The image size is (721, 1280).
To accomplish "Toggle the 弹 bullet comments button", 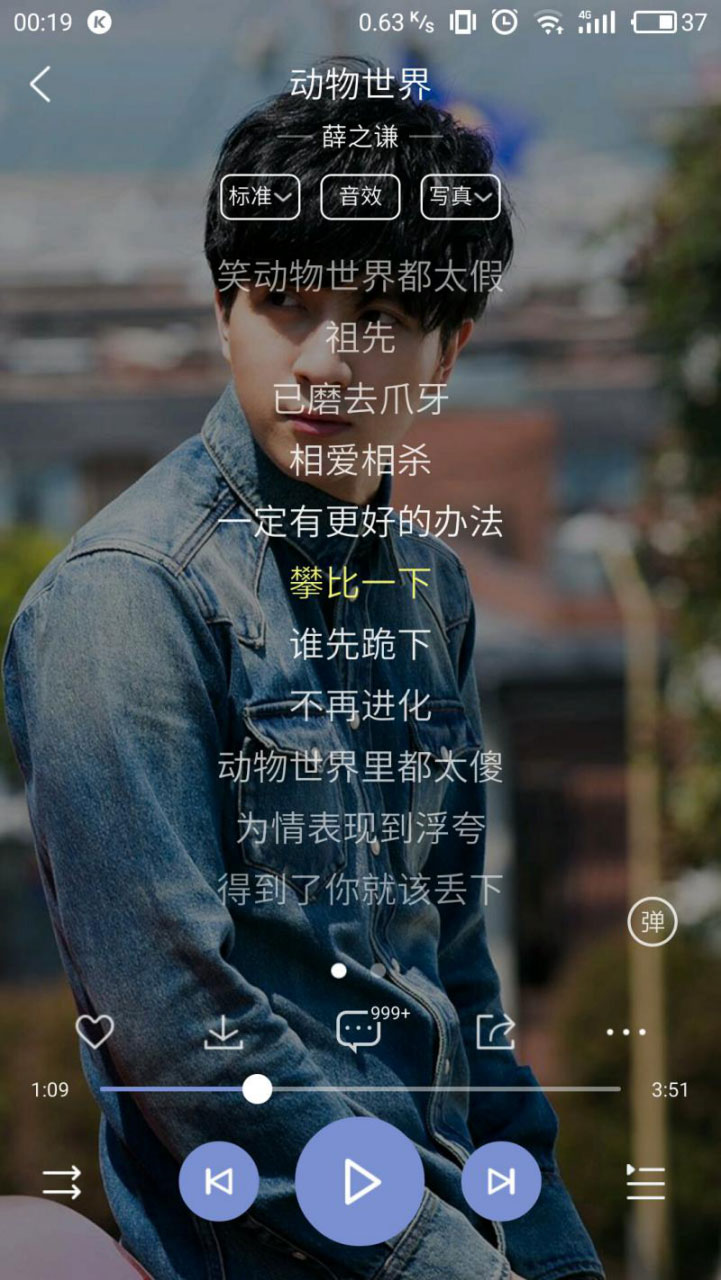I will (652, 922).
